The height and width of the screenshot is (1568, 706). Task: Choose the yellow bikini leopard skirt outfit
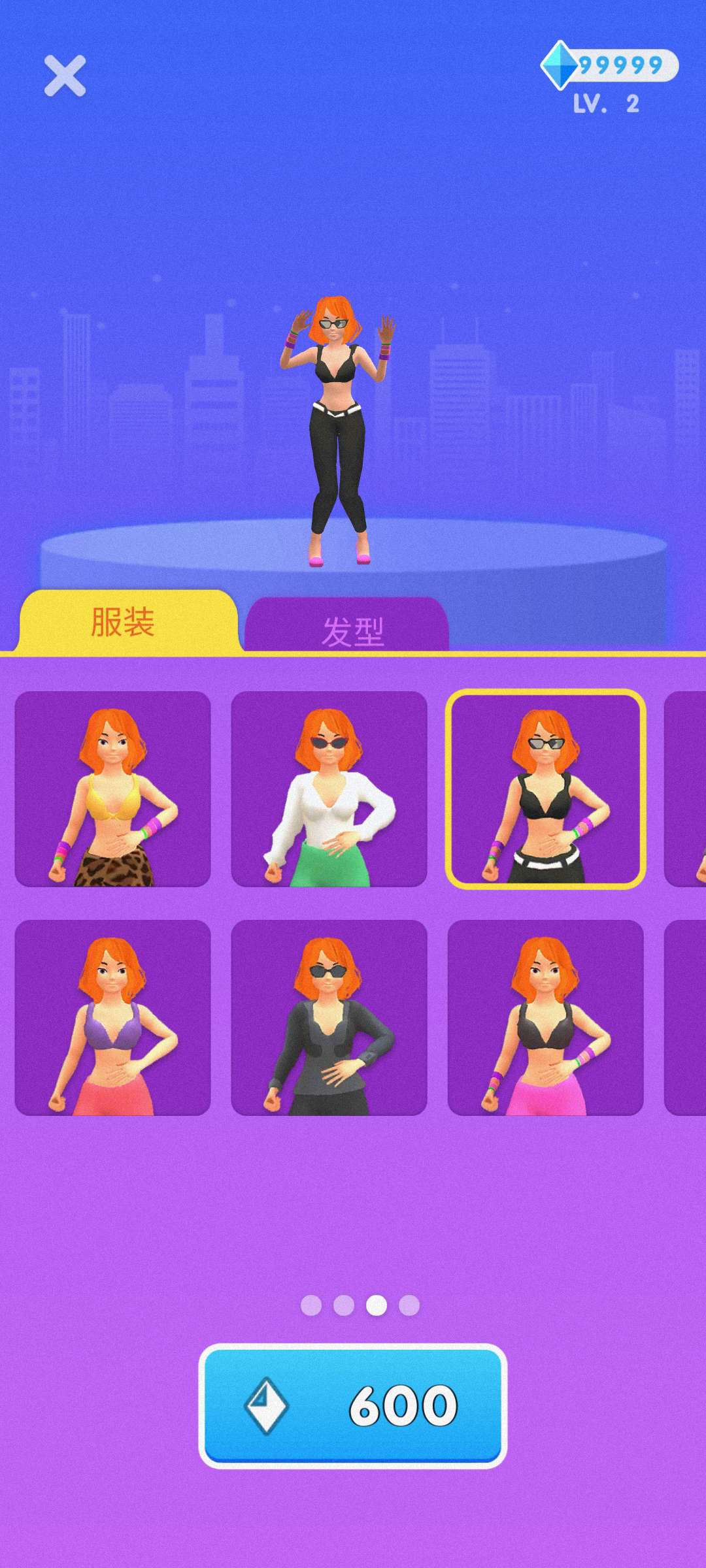(112, 789)
